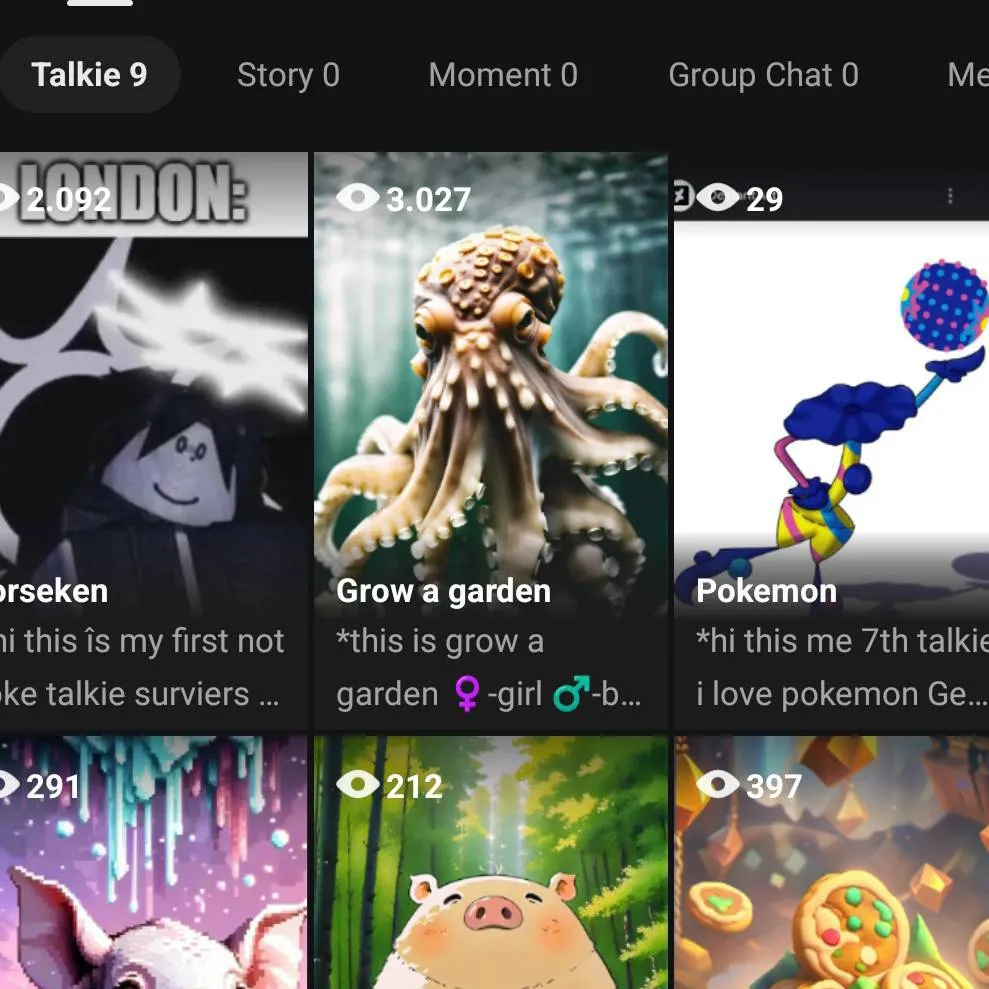Viewport: 989px width, 989px height.
Task: Switch to the Moment tab
Action: (503, 75)
